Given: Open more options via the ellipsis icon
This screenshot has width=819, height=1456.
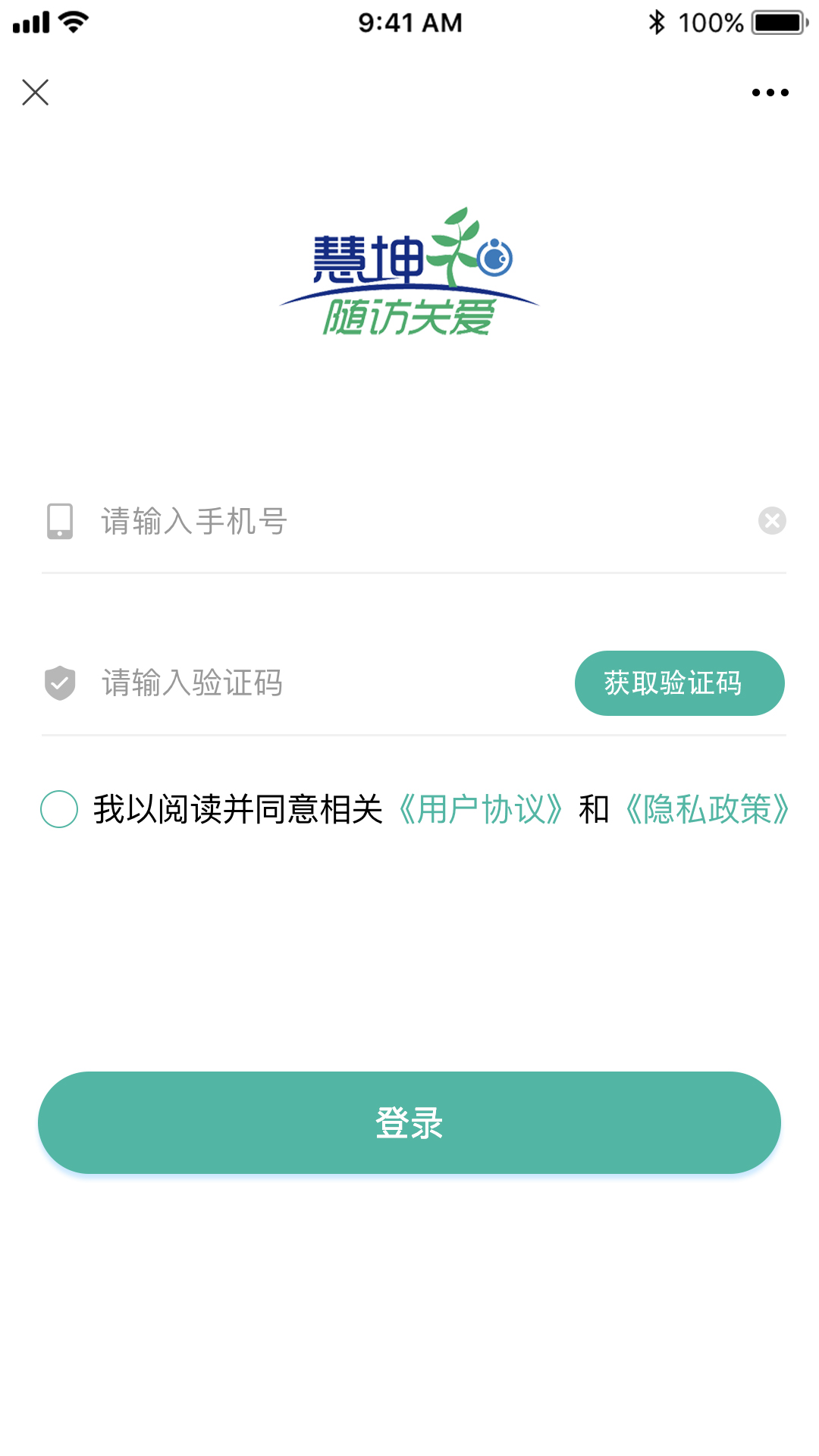Looking at the screenshot, I should coord(767,92).
